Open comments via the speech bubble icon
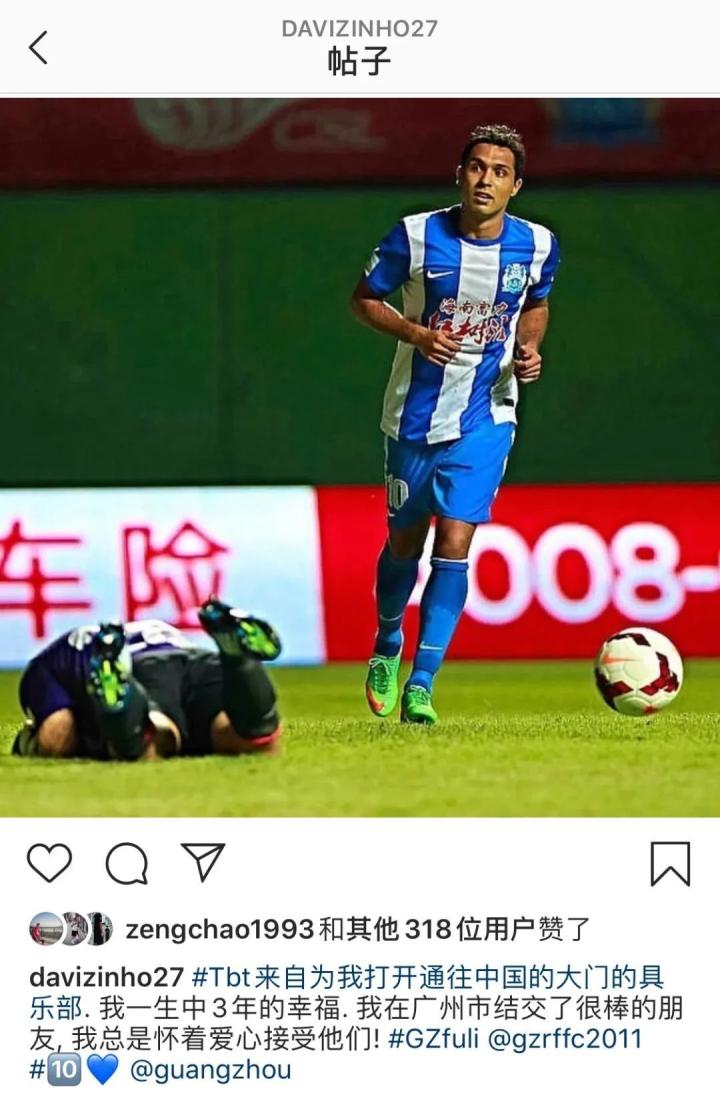This screenshot has height=1097, width=720. tap(127, 863)
